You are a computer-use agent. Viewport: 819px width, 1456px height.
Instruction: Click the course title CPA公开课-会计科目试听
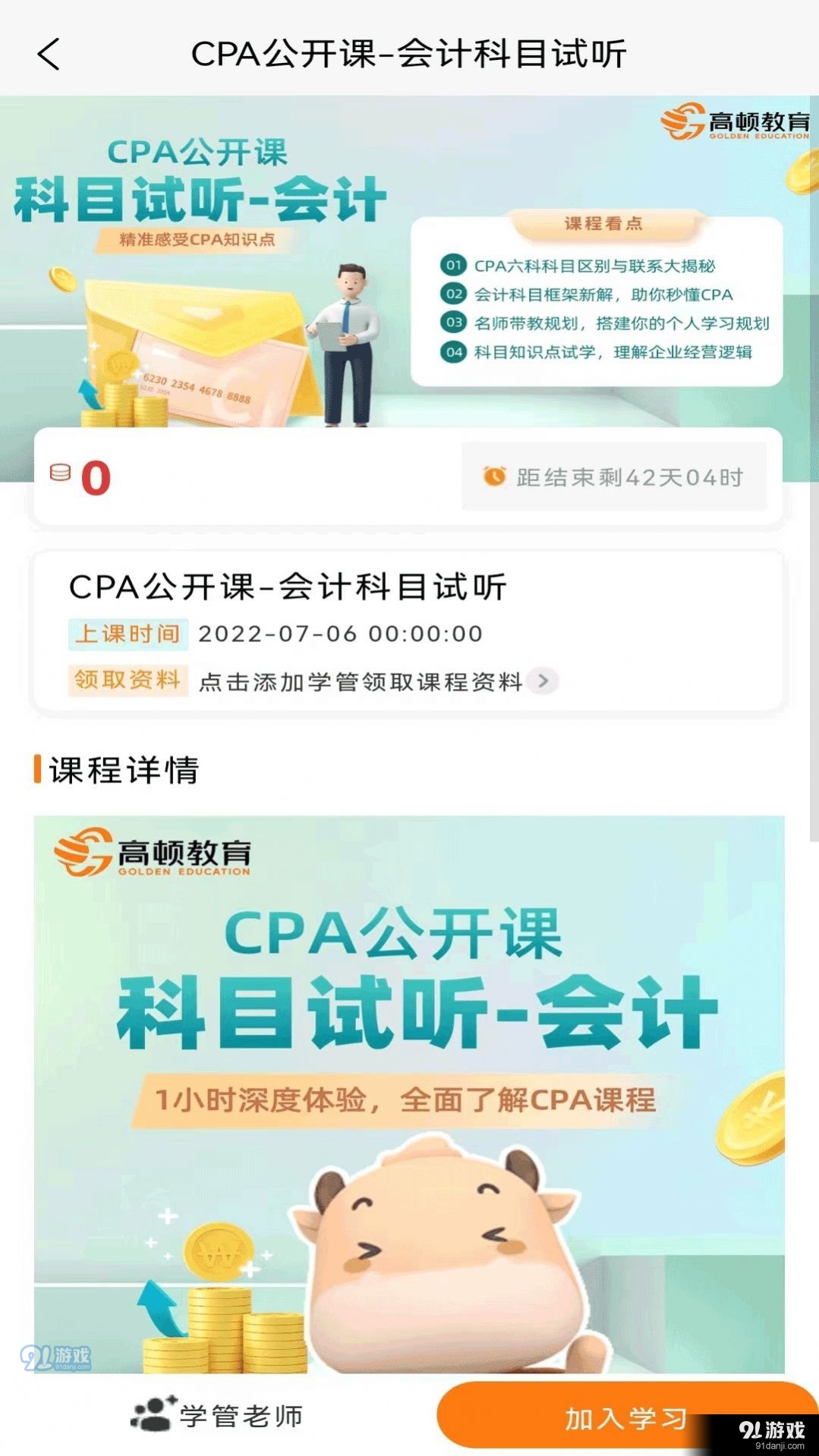(x=288, y=588)
